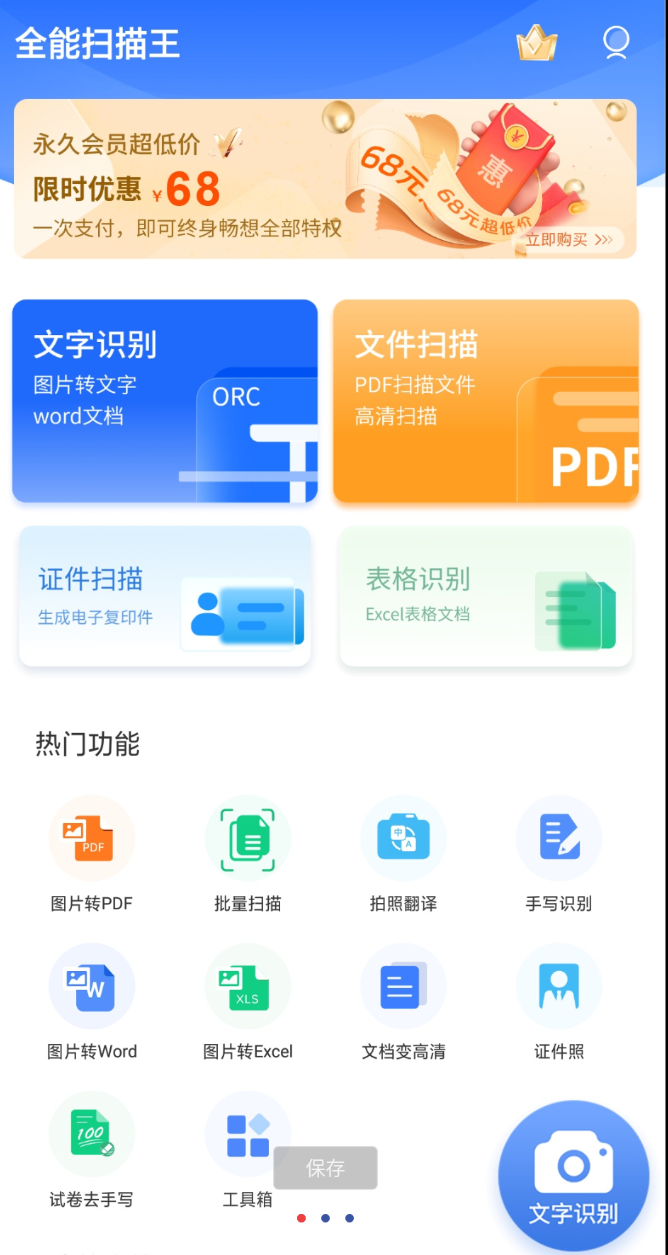This screenshot has height=1255, width=668.
Task: Select the 证件扫描 card
Action: point(165,596)
